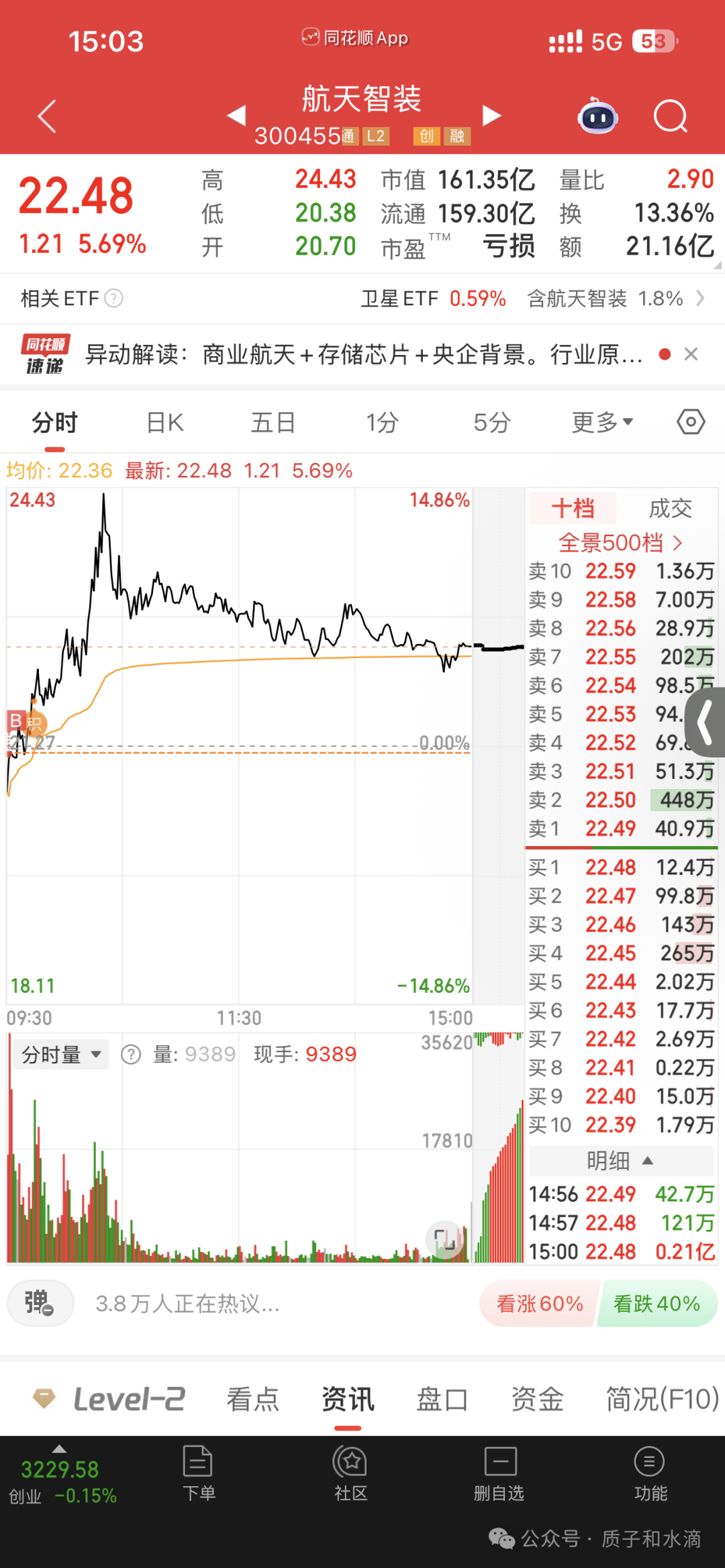Image resolution: width=725 pixels, height=1568 pixels.
Task: Open the robot assistant icon
Action: coord(597,116)
